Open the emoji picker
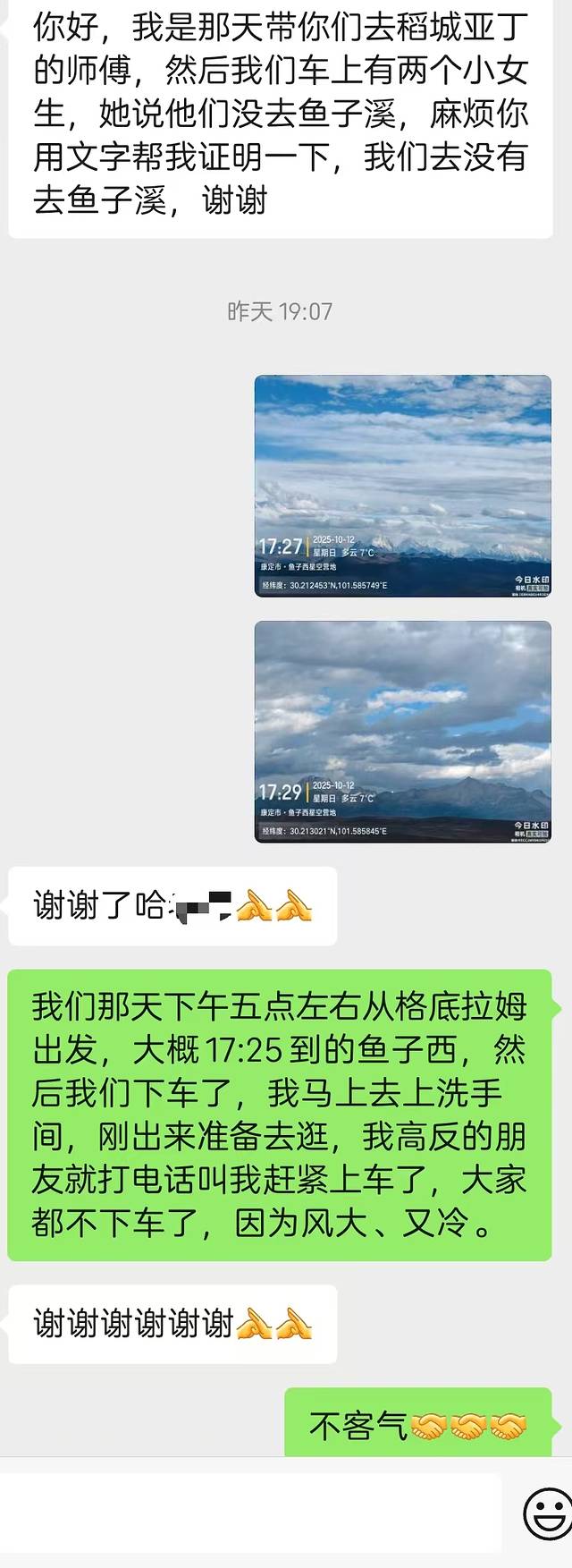Image resolution: width=572 pixels, height=1568 pixels. pyautogui.click(x=546, y=1513)
